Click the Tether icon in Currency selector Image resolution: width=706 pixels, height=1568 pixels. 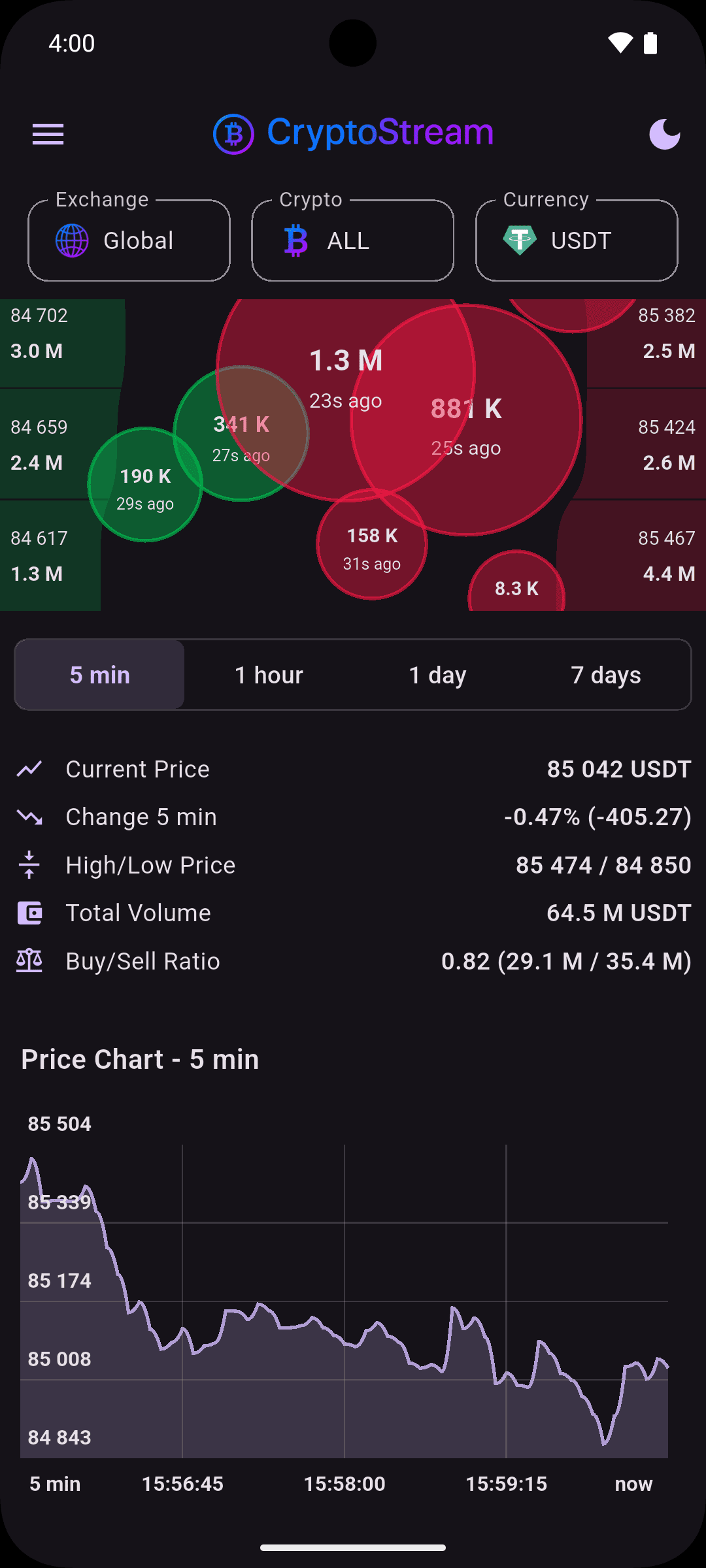point(520,240)
